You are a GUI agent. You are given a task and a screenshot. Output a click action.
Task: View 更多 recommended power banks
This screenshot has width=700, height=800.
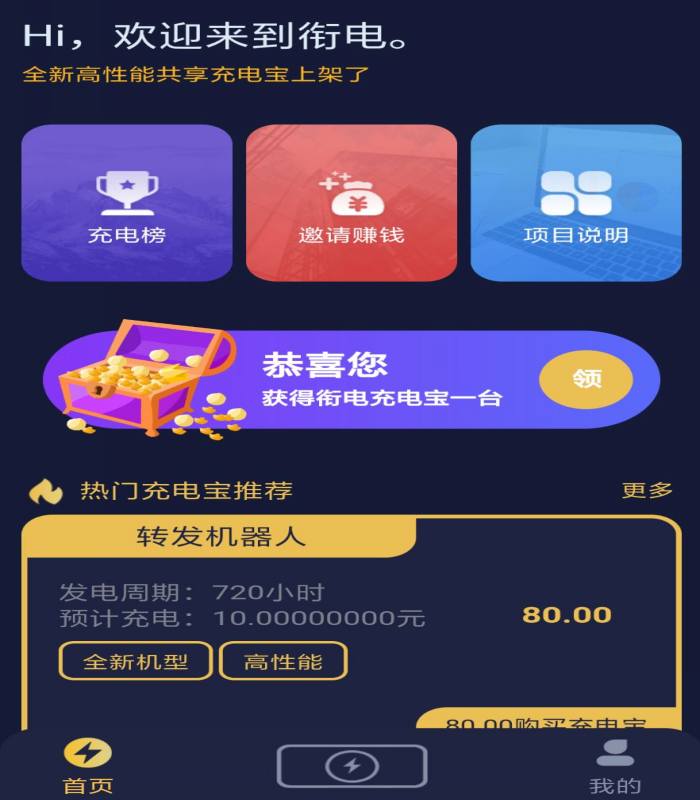tap(646, 491)
